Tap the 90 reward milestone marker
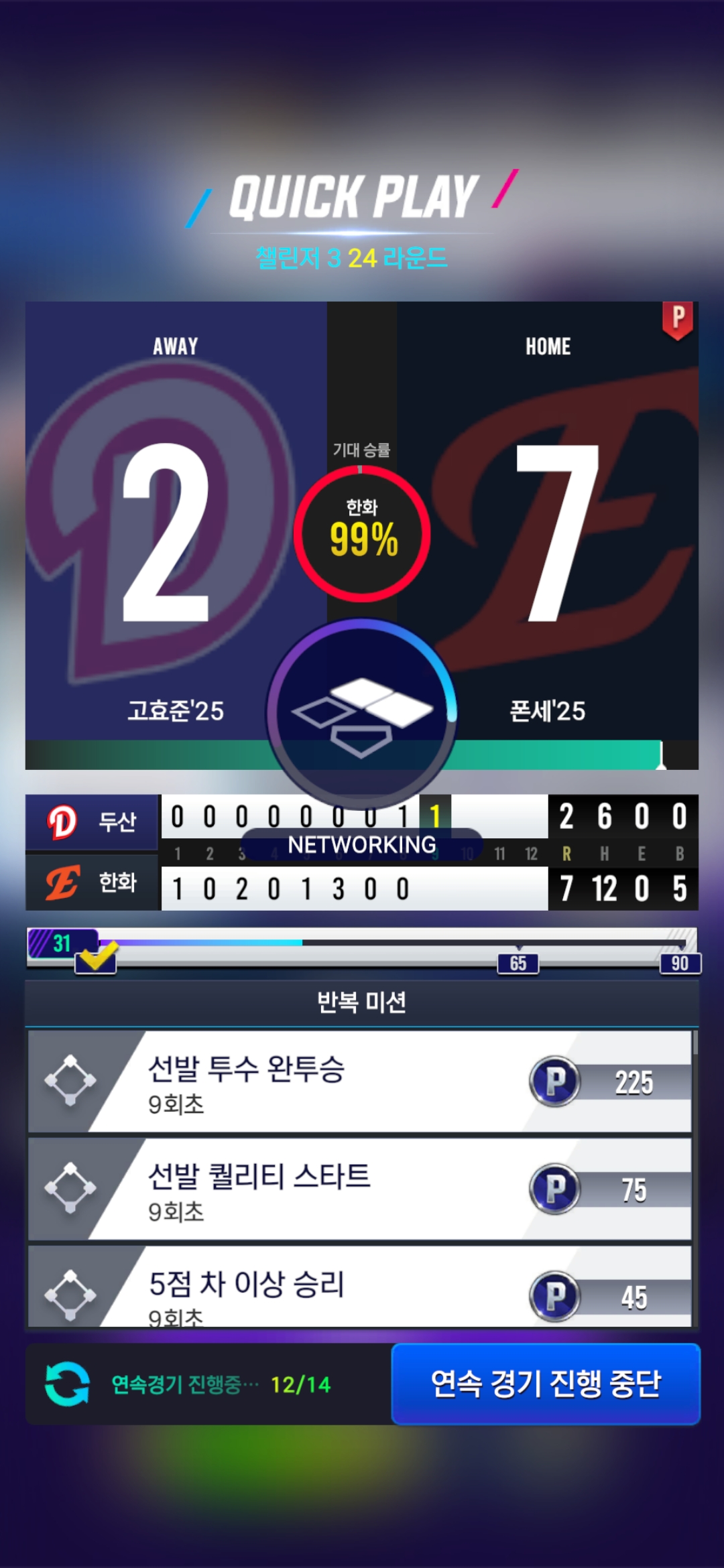The width and height of the screenshot is (724, 1568). coord(679,963)
